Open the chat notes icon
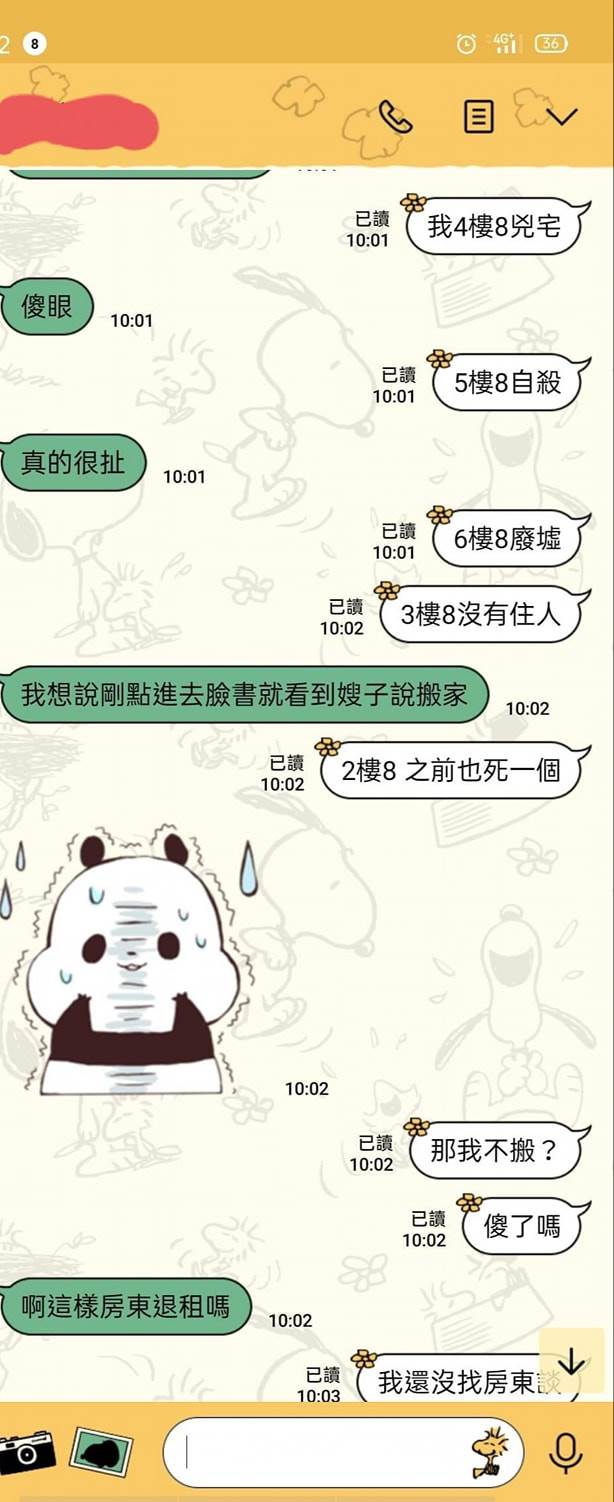Viewport: 614px width, 1502px height. point(479,117)
